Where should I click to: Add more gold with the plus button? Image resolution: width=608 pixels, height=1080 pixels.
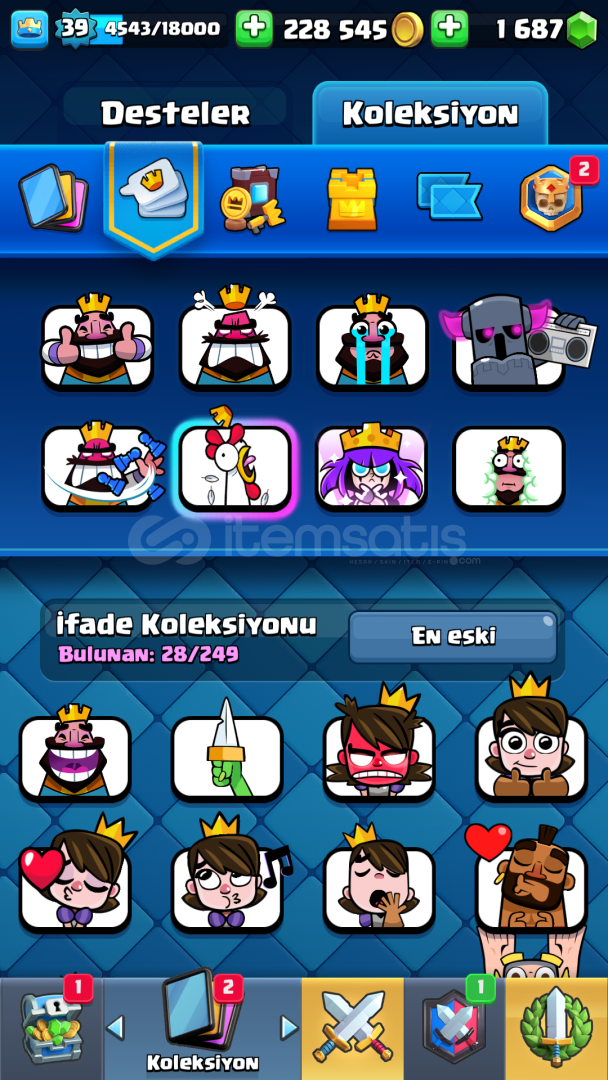[254, 28]
